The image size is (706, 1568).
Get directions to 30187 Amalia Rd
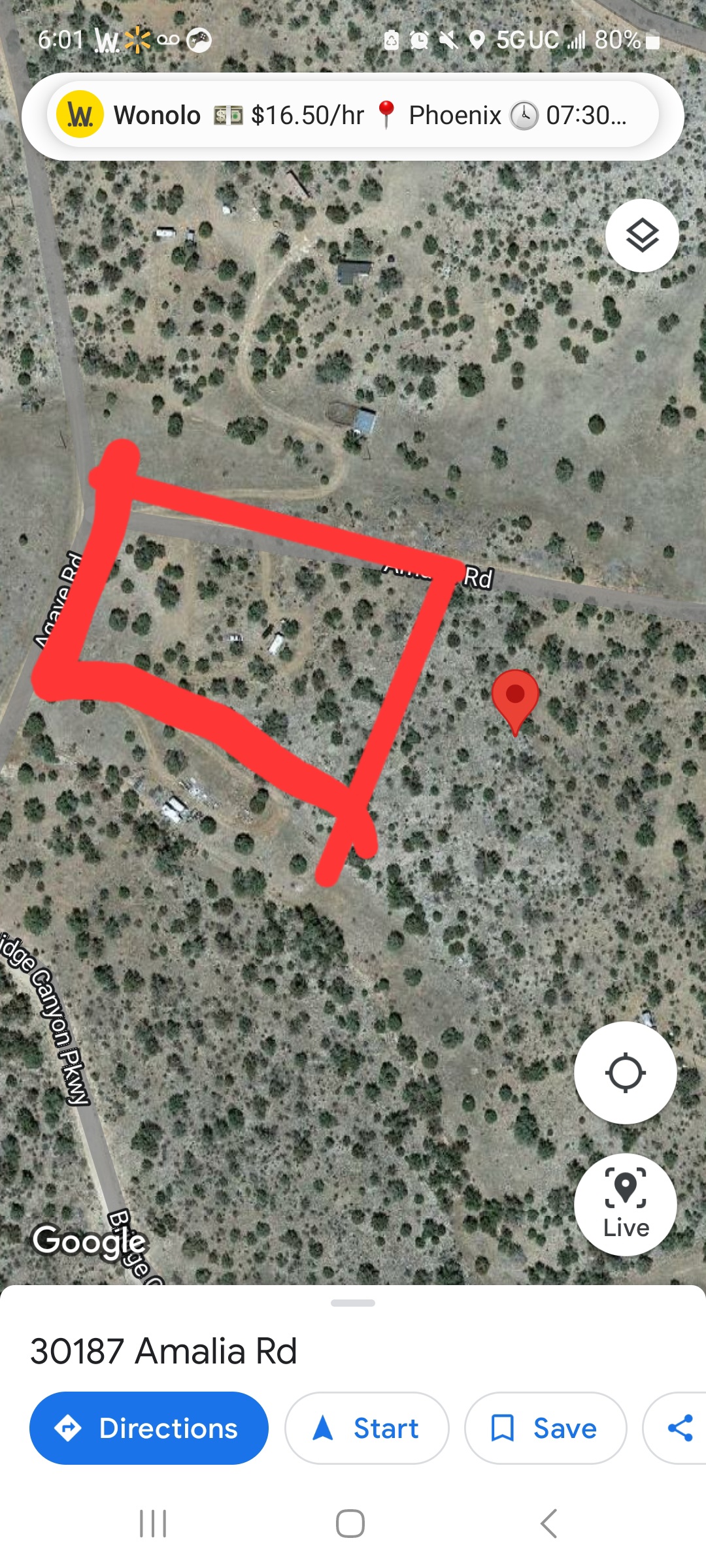149,1428
